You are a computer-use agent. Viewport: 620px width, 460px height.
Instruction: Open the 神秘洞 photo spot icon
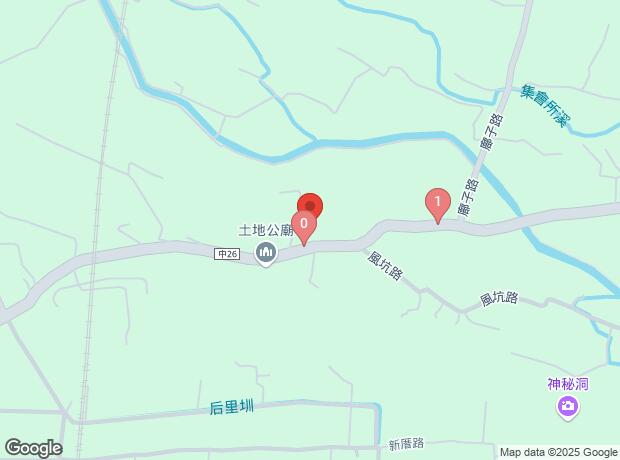pyautogui.click(x=567, y=405)
